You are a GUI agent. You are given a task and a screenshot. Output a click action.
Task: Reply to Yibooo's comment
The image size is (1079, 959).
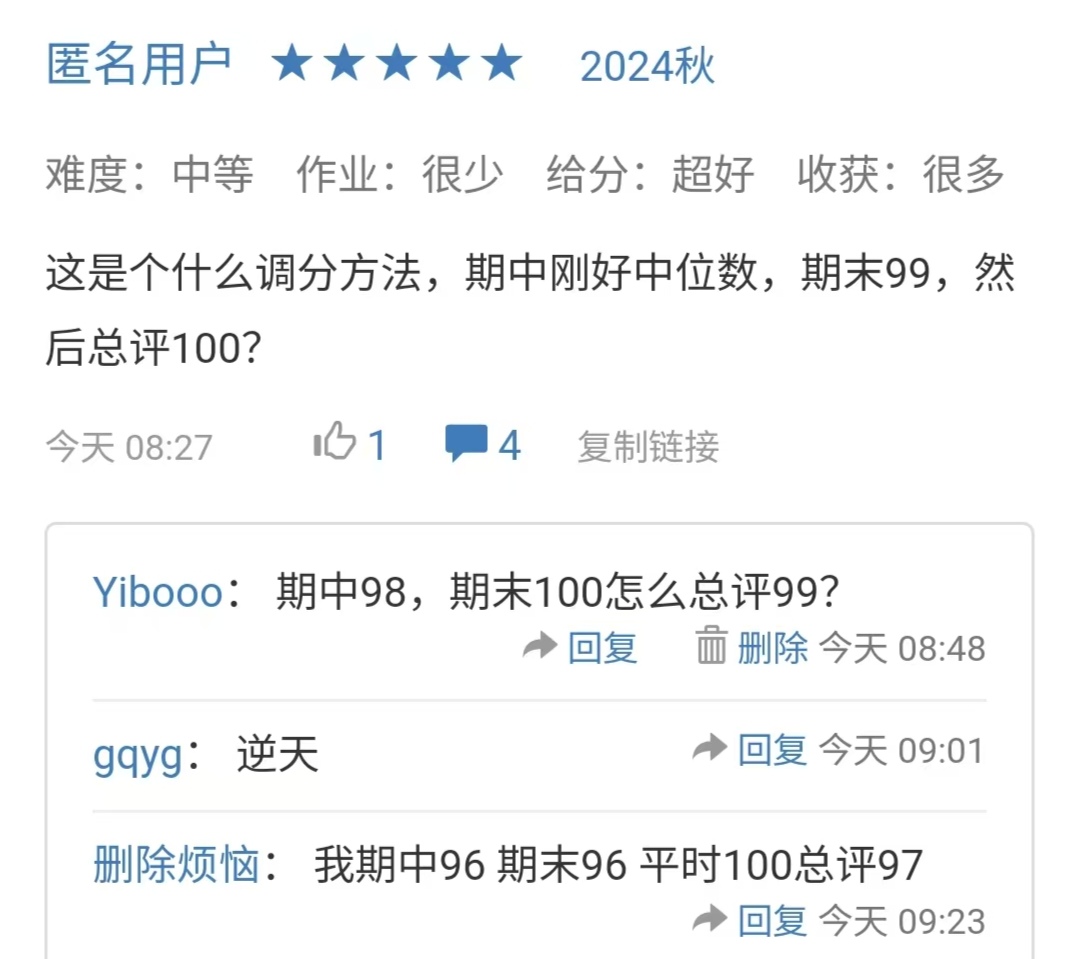pos(582,648)
